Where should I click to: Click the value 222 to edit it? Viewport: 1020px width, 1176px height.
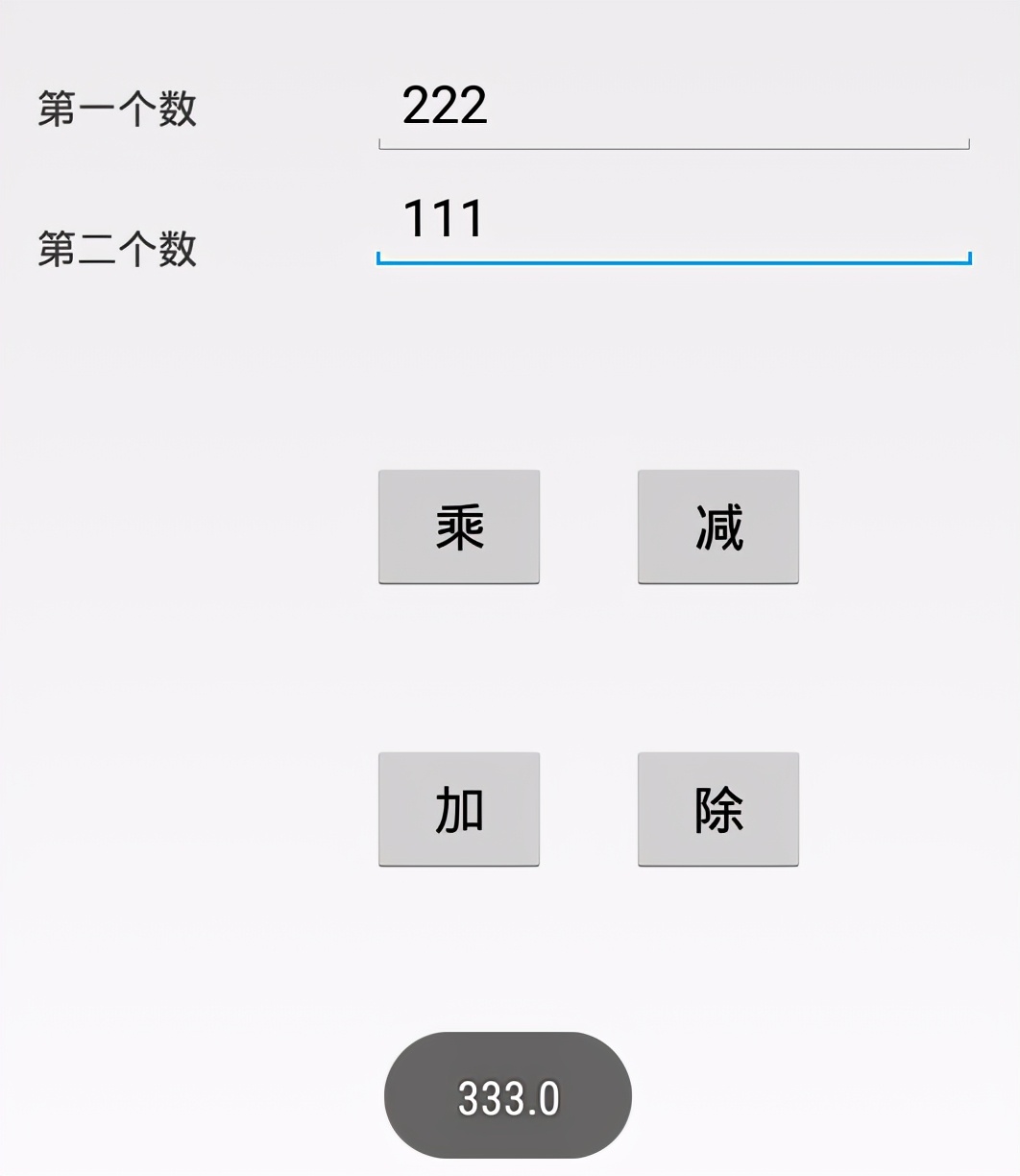click(x=445, y=109)
